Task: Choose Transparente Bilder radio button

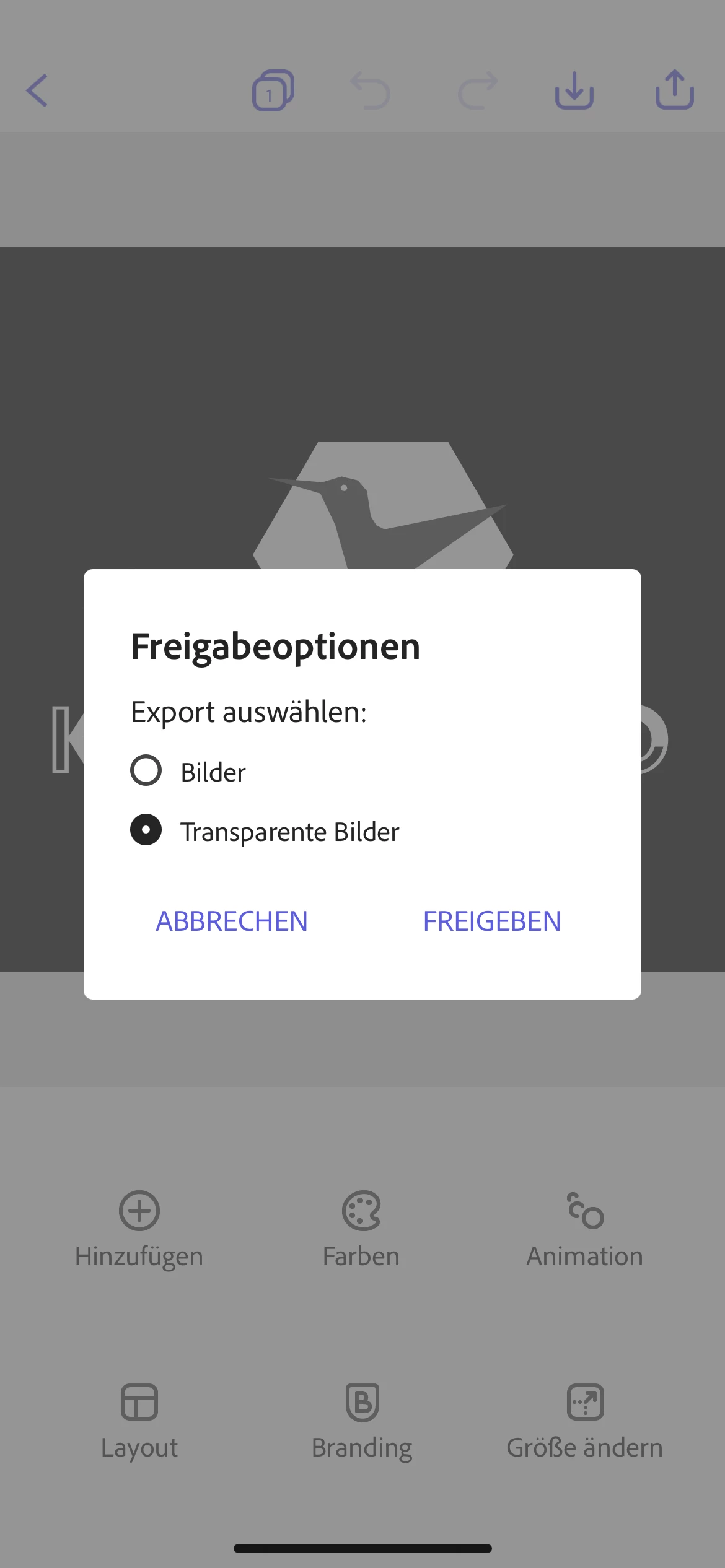Action: 146,830
